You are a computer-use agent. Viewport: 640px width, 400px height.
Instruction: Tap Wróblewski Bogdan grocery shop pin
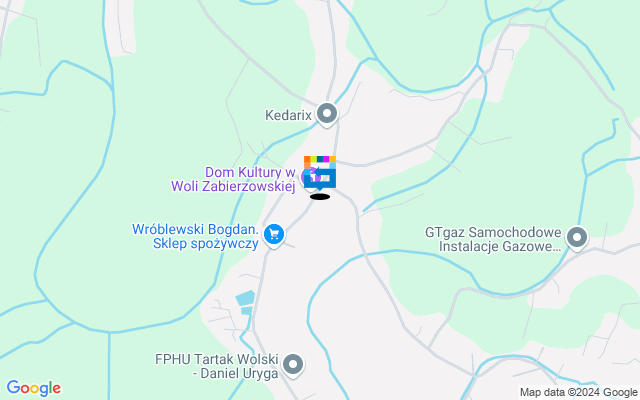(x=275, y=236)
